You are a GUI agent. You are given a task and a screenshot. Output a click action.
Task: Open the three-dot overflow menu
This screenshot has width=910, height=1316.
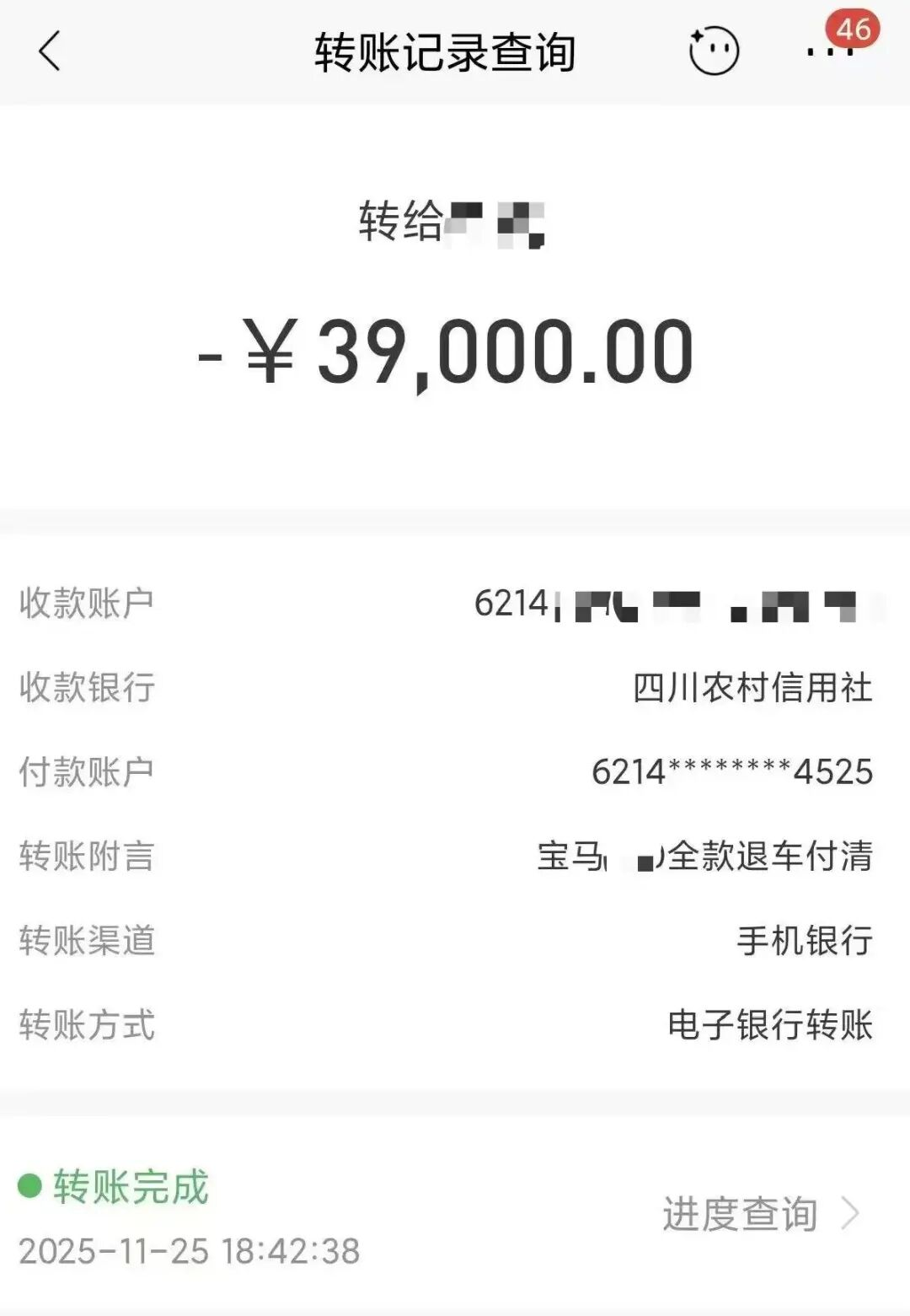(830, 52)
